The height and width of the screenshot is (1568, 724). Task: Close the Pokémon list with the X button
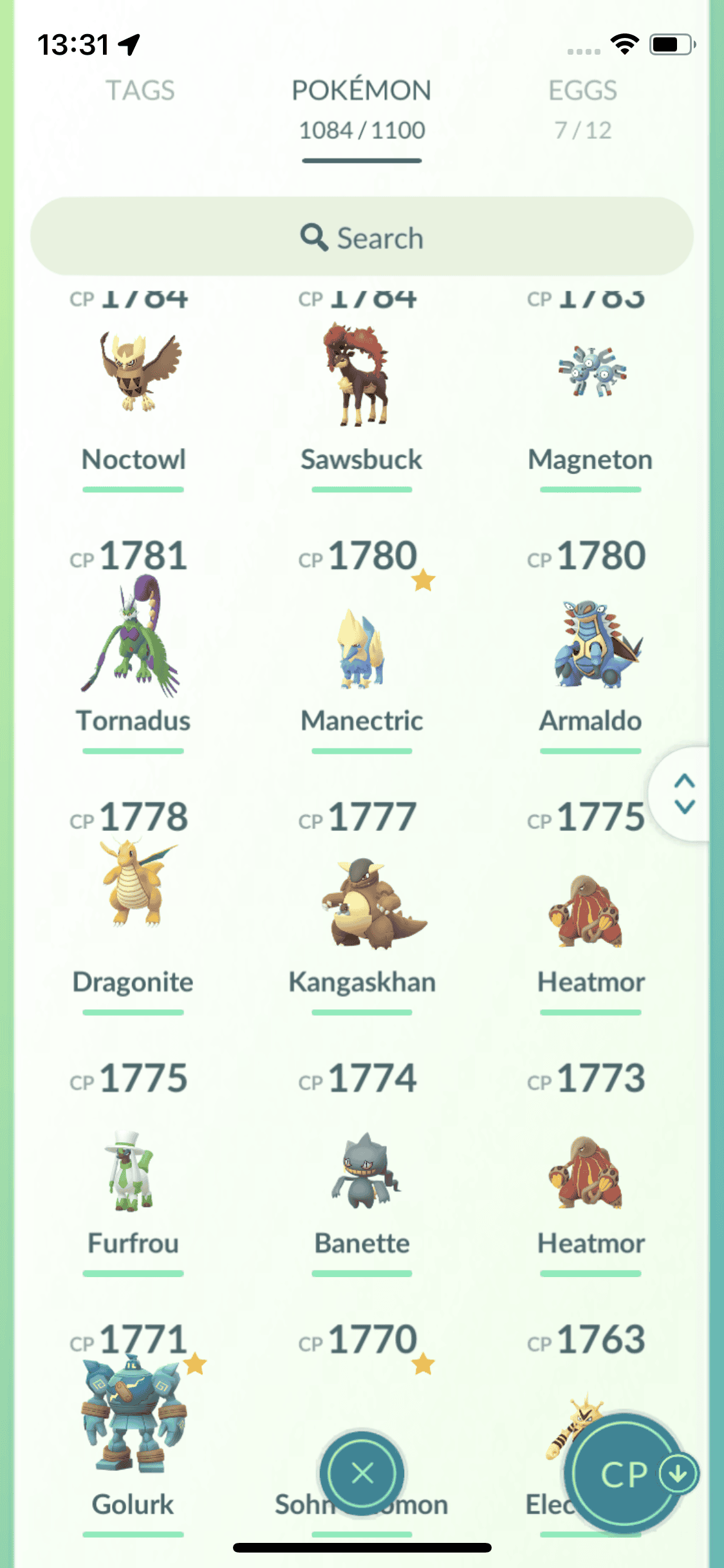click(x=362, y=1473)
